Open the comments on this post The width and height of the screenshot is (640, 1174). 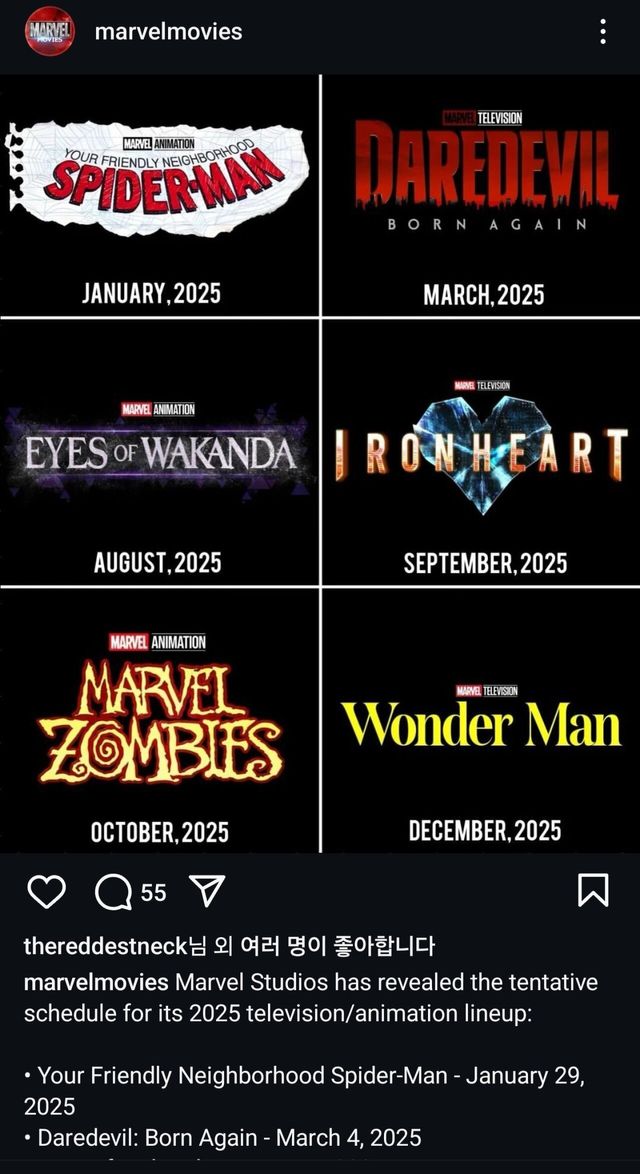coord(114,891)
